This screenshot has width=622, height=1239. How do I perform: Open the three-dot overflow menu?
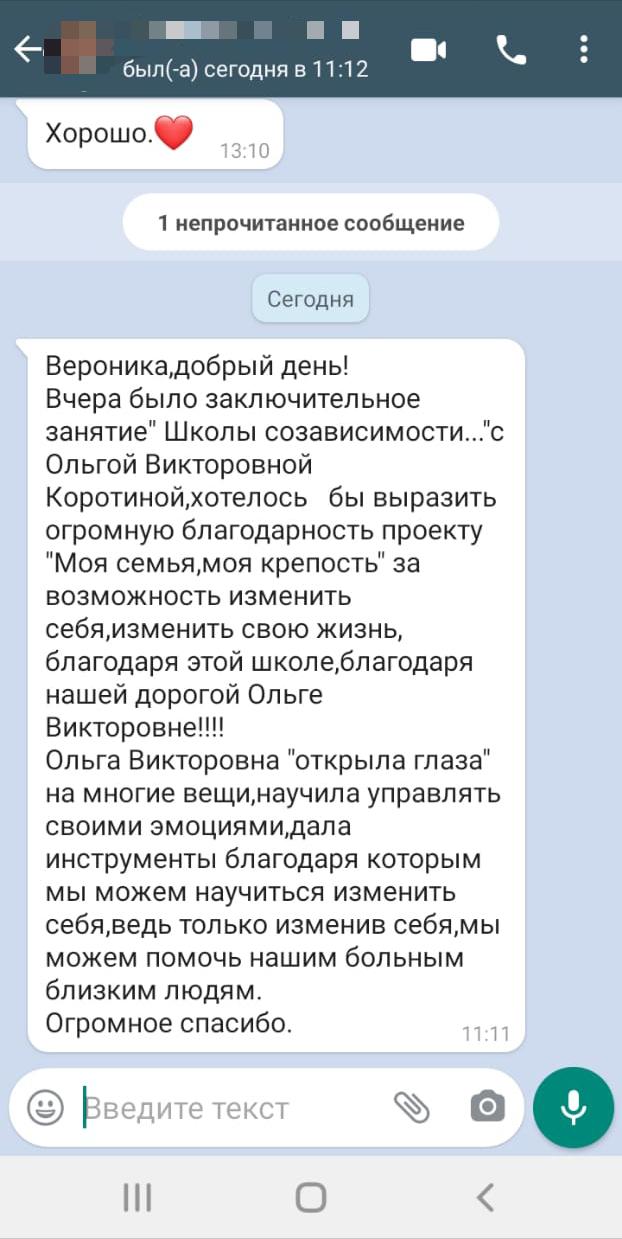click(585, 49)
